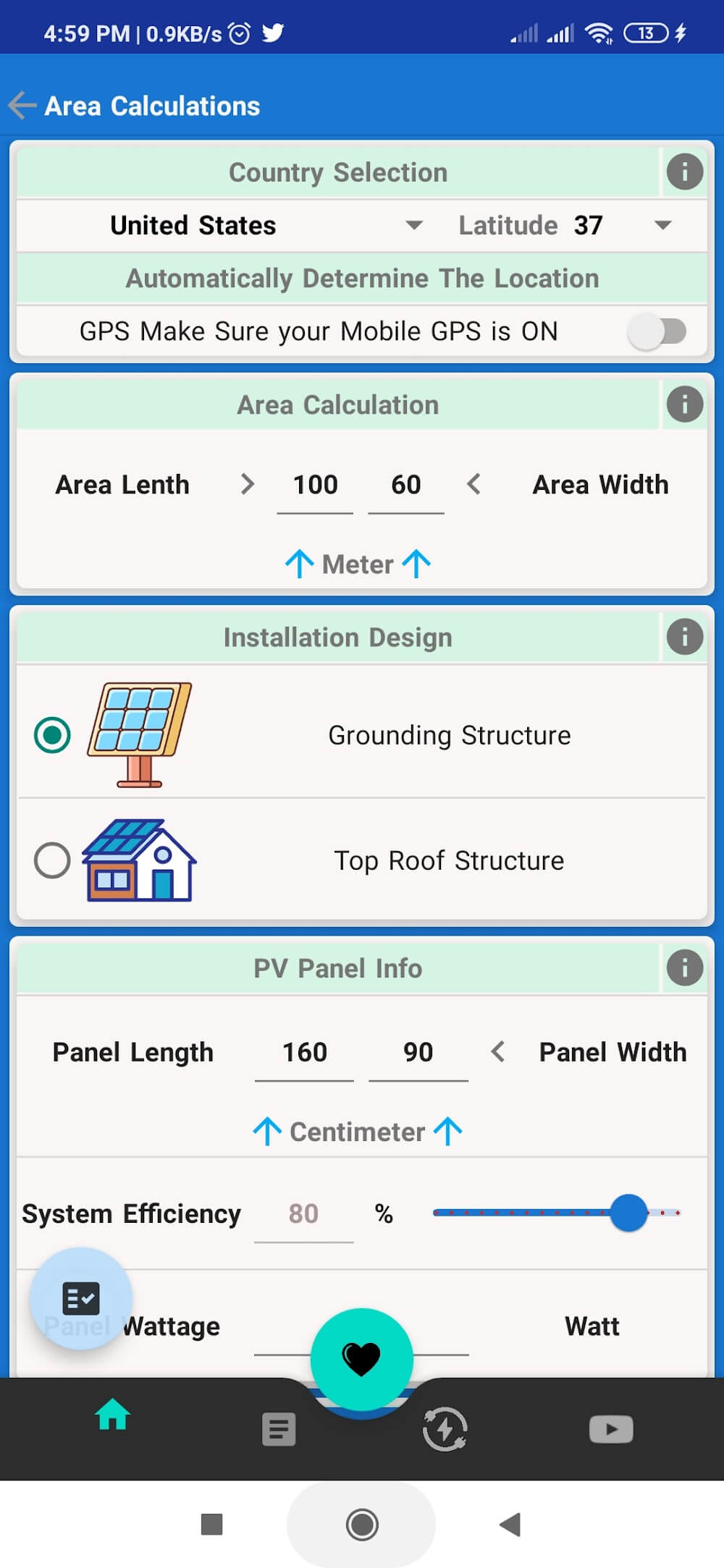The height and width of the screenshot is (1568, 724).
Task: Go back from Area Calculations
Action: pyautogui.click(x=23, y=106)
